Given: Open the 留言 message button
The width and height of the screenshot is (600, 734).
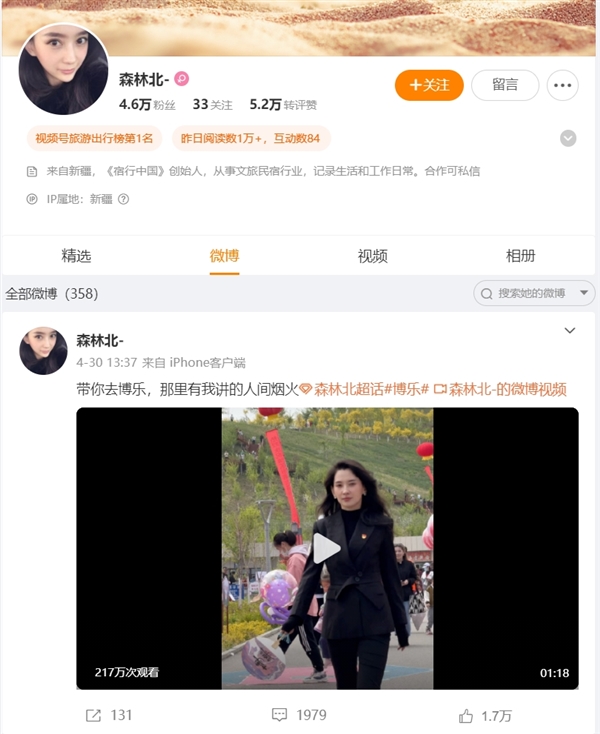Looking at the screenshot, I should coord(505,85).
